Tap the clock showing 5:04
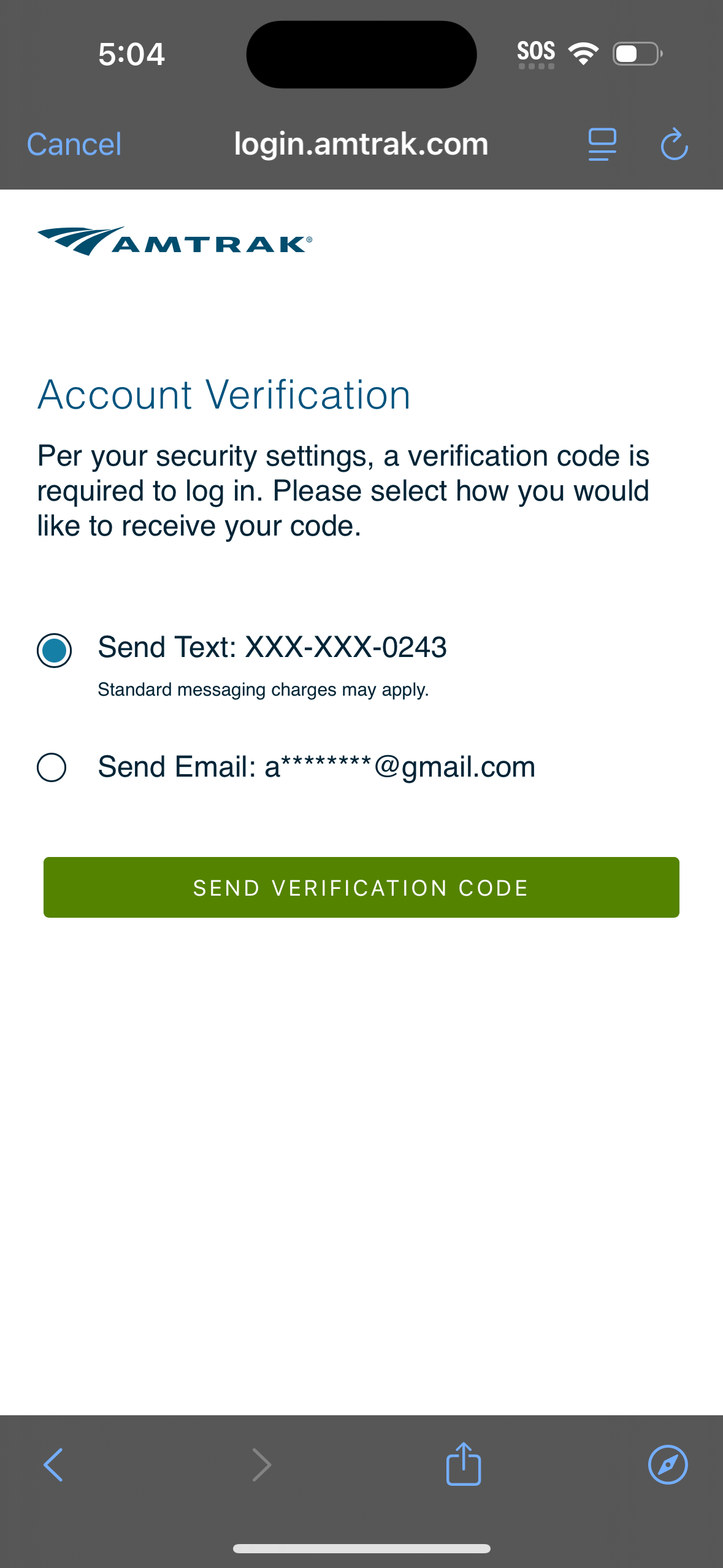Viewport: 723px width, 1568px height. coord(131,53)
